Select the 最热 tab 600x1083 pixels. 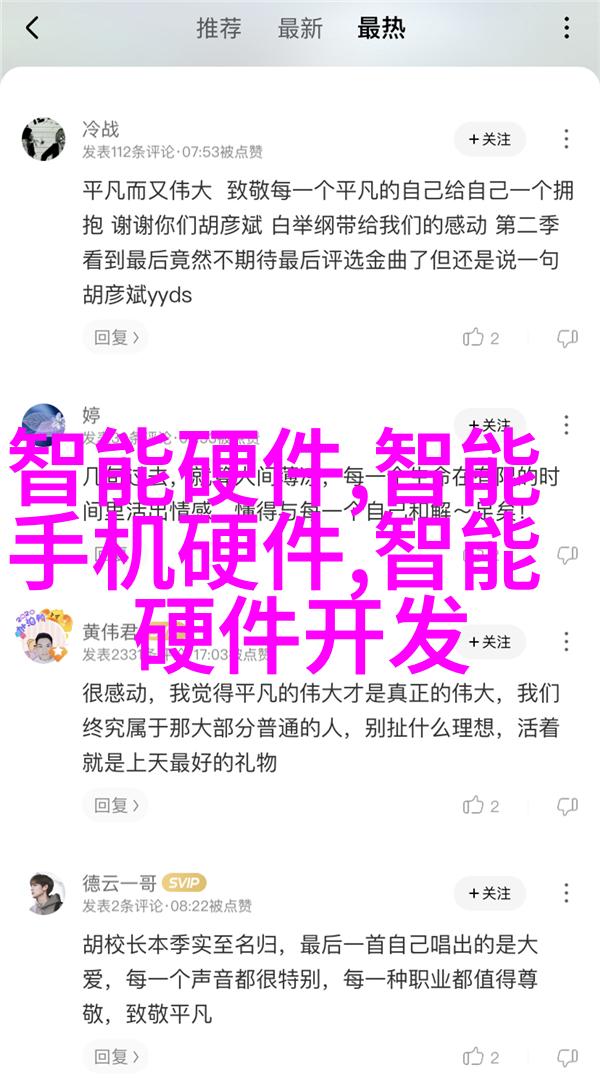(x=379, y=28)
